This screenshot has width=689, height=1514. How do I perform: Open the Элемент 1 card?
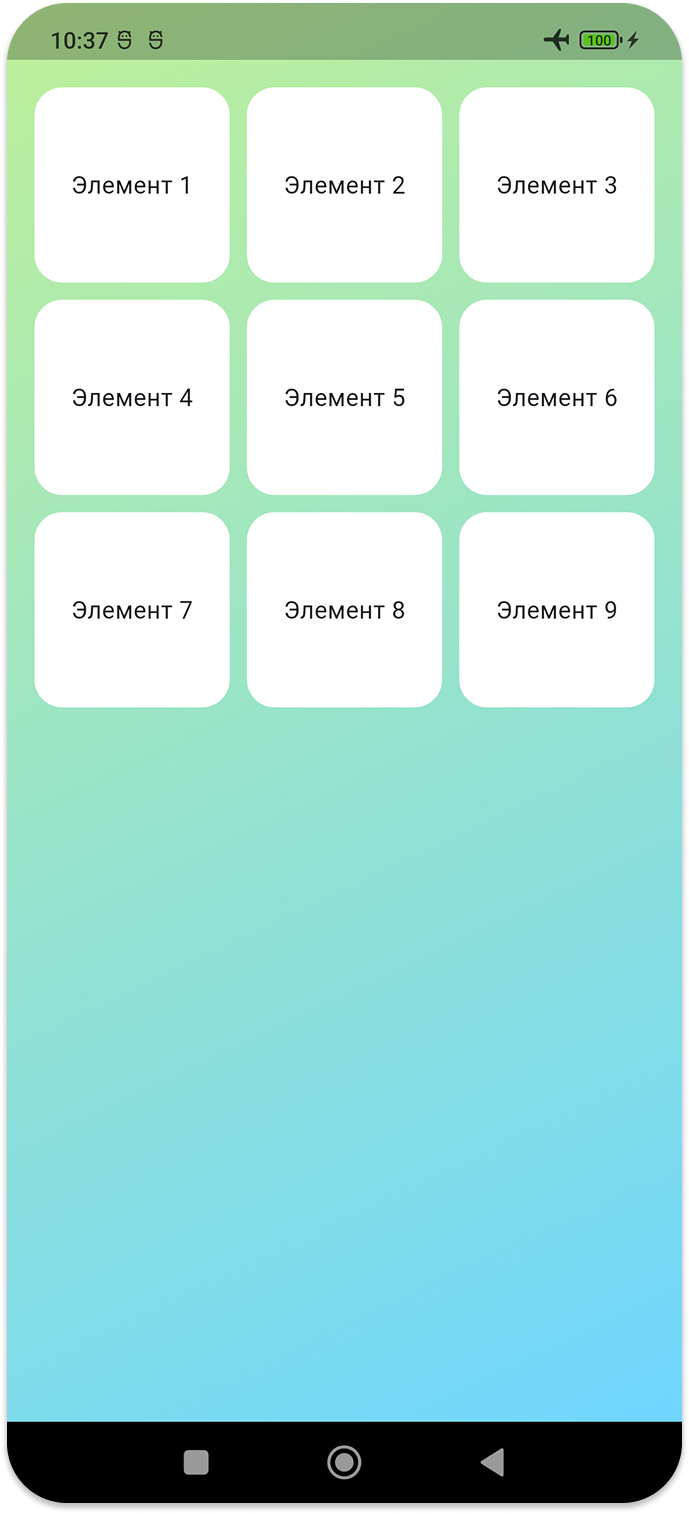coord(132,185)
